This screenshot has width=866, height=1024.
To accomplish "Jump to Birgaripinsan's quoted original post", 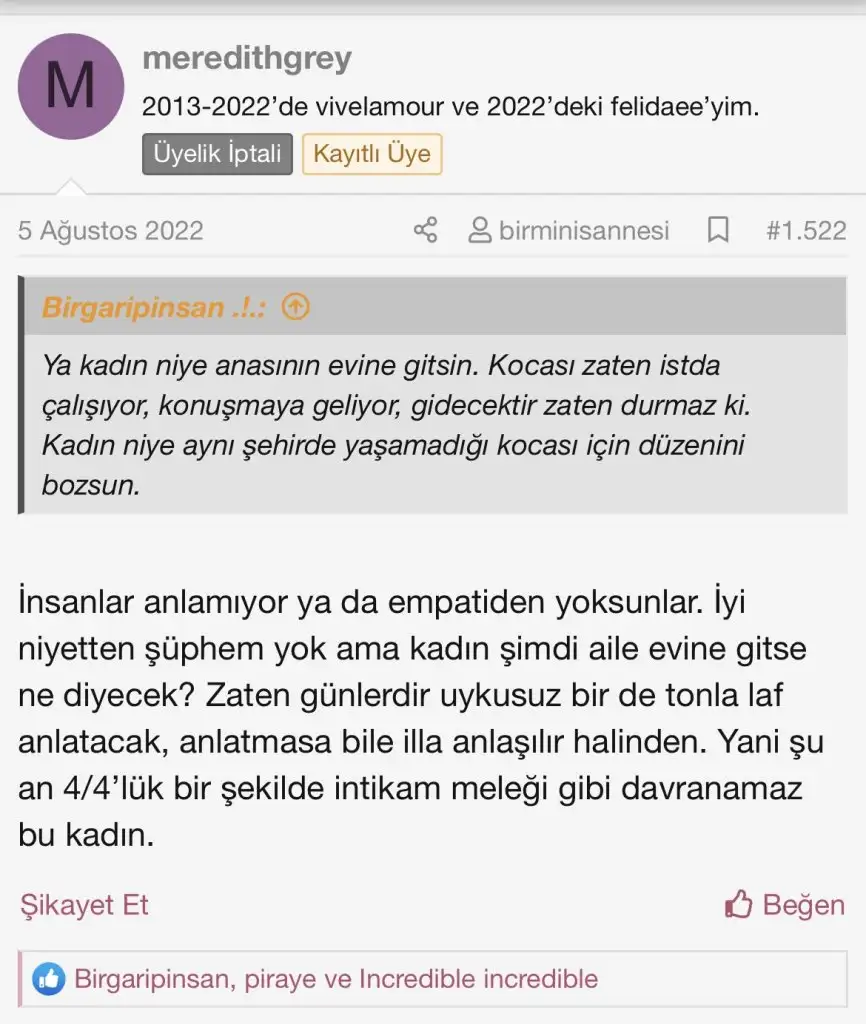I will pos(295,307).
